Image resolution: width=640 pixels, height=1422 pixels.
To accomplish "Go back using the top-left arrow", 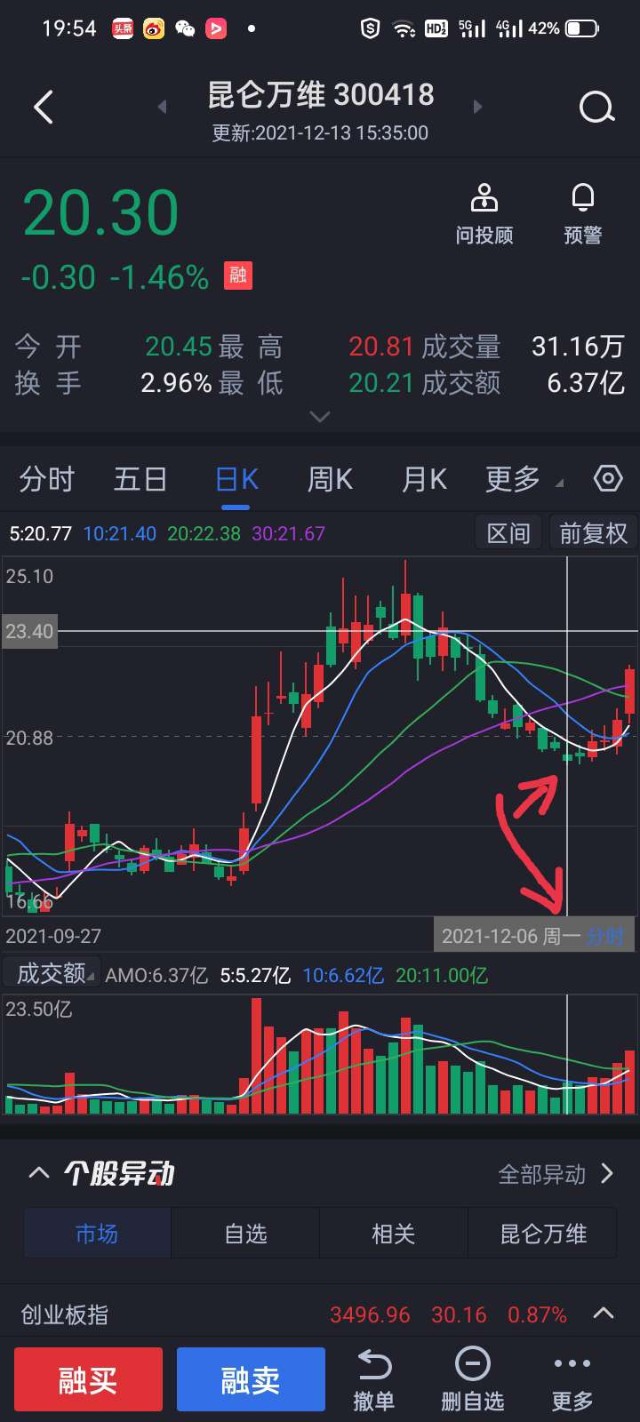I will (x=43, y=107).
